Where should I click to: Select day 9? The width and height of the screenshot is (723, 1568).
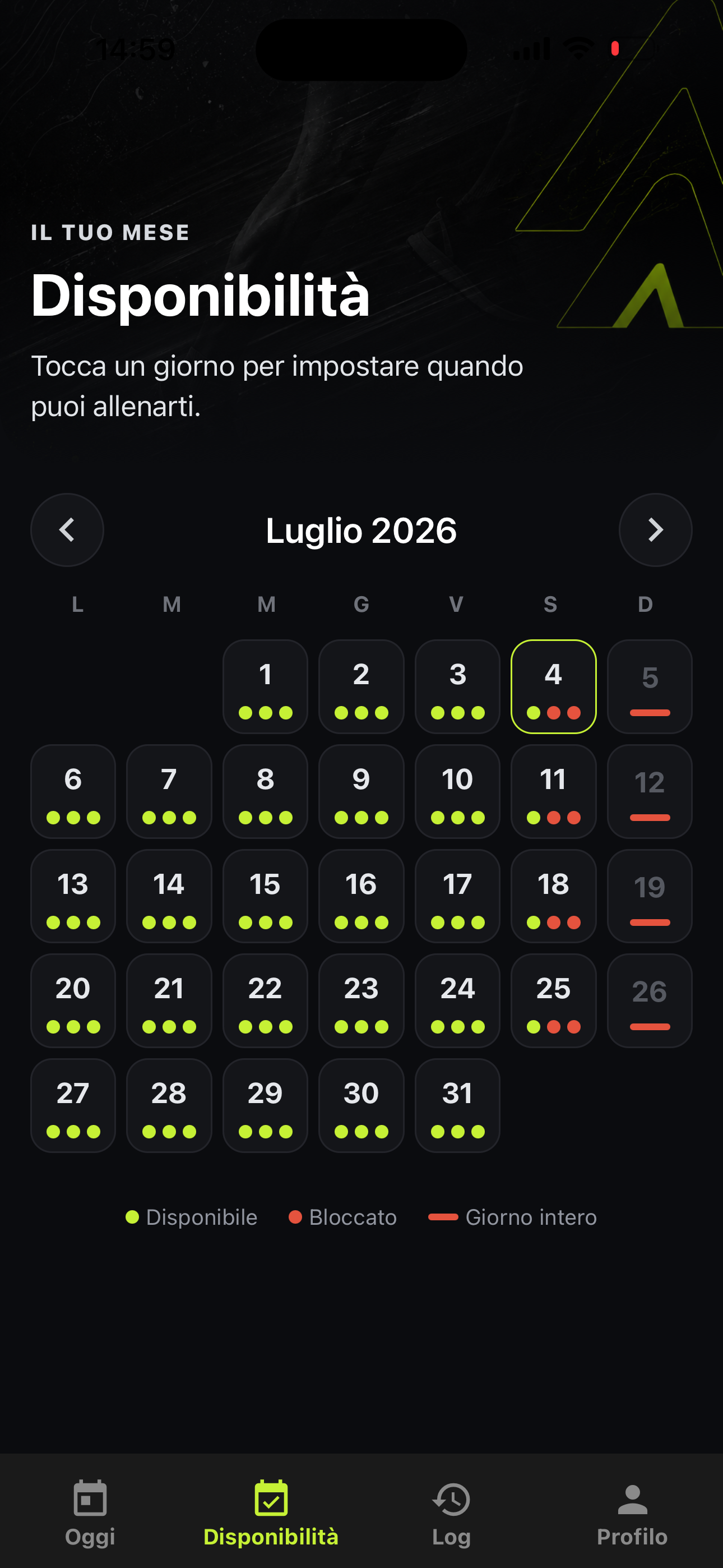pyautogui.click(x=361, y=791)
